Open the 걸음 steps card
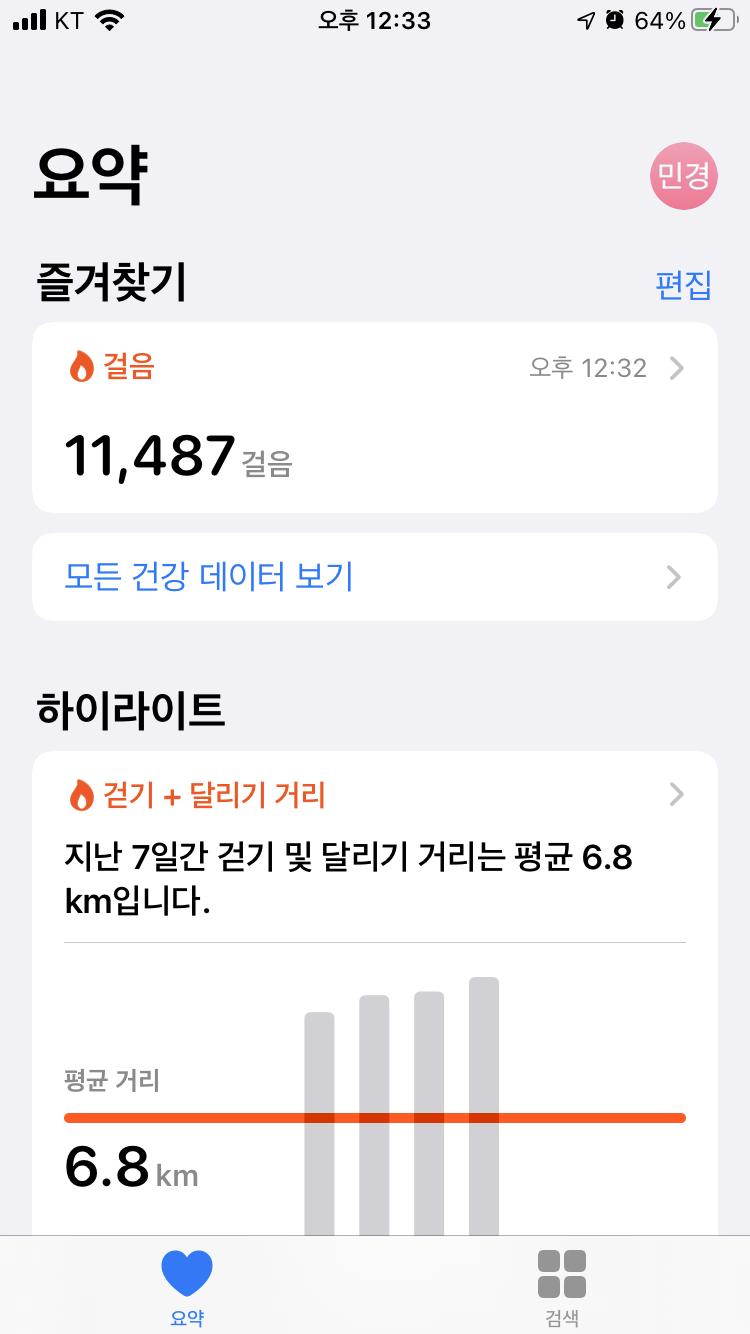 [x=374, y=417]
